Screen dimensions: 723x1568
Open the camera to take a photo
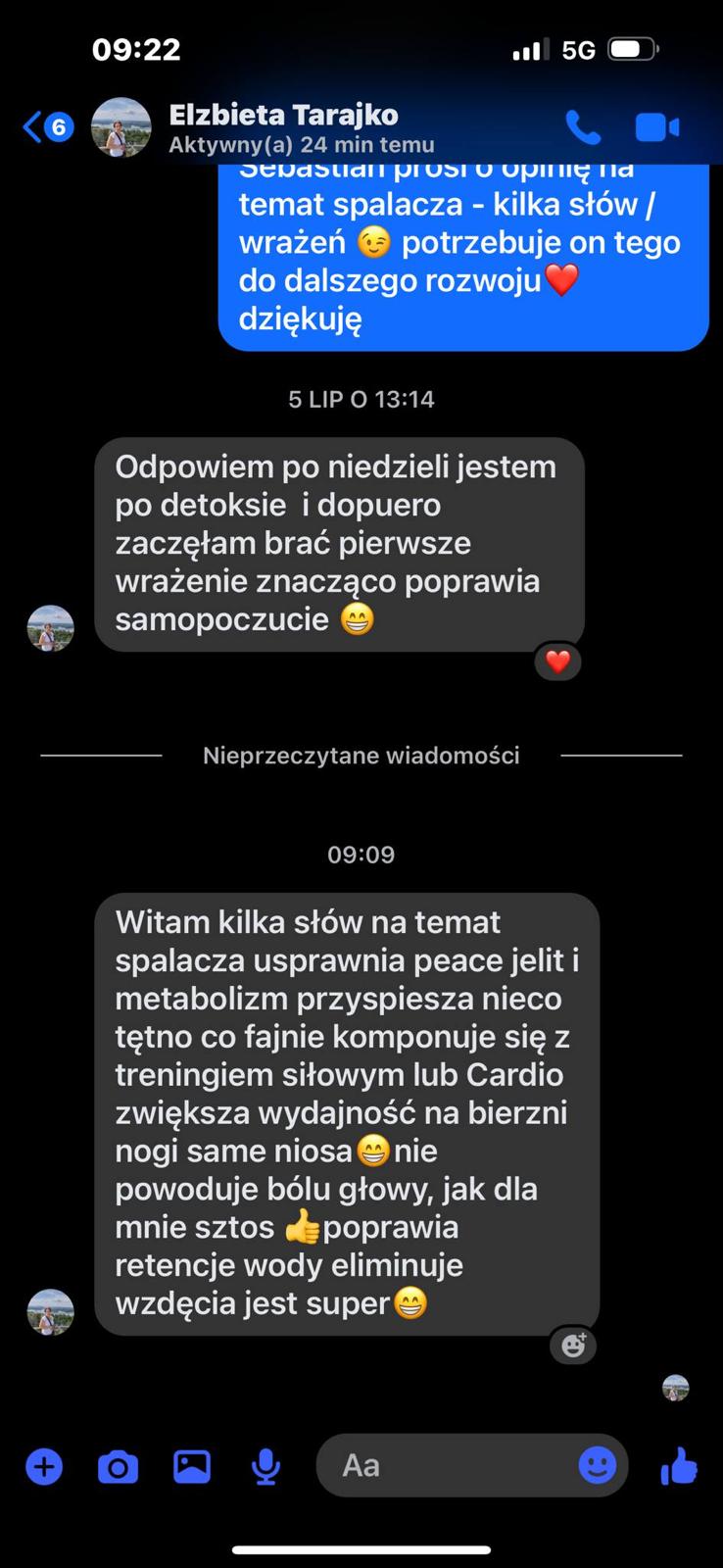coord(118,1466)
